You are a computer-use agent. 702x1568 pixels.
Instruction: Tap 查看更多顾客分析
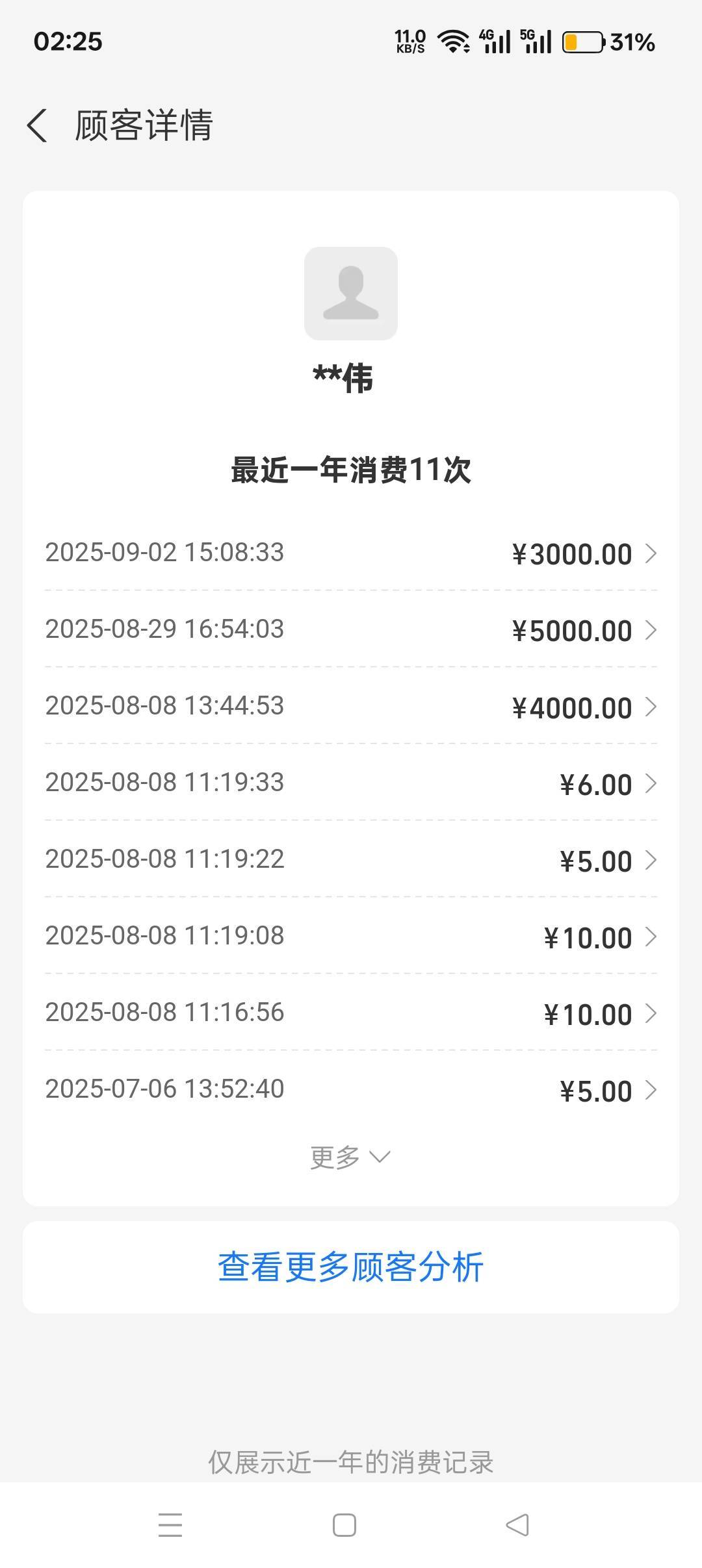pyautogui.click(x=351, y=1267)
